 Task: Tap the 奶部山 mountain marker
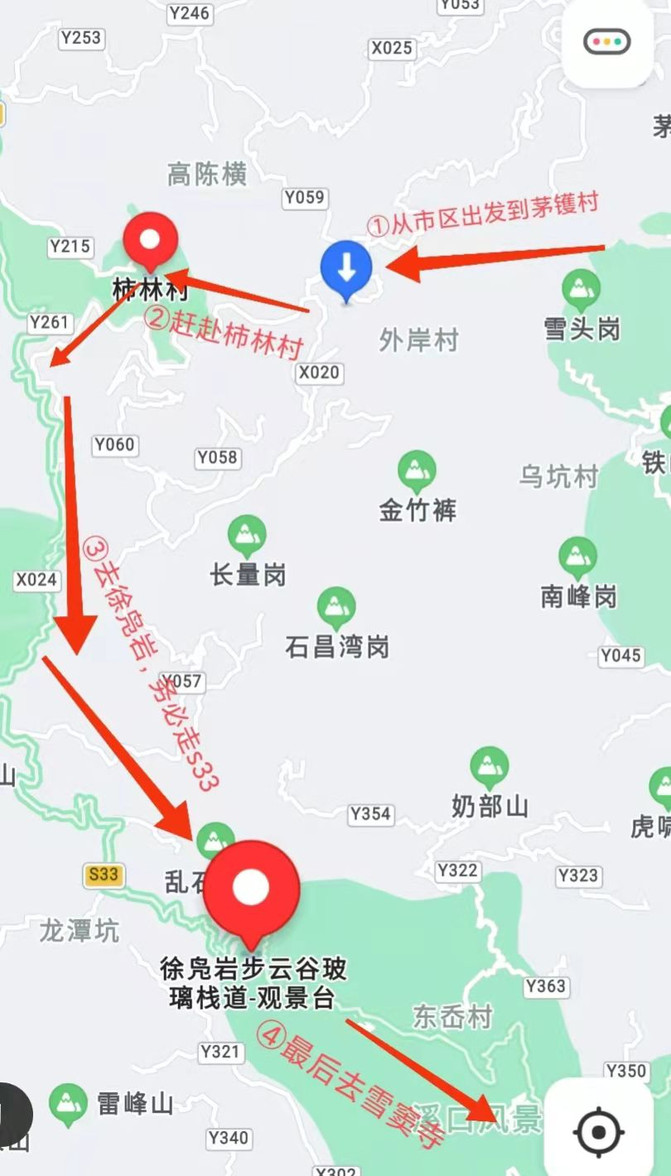489,767
